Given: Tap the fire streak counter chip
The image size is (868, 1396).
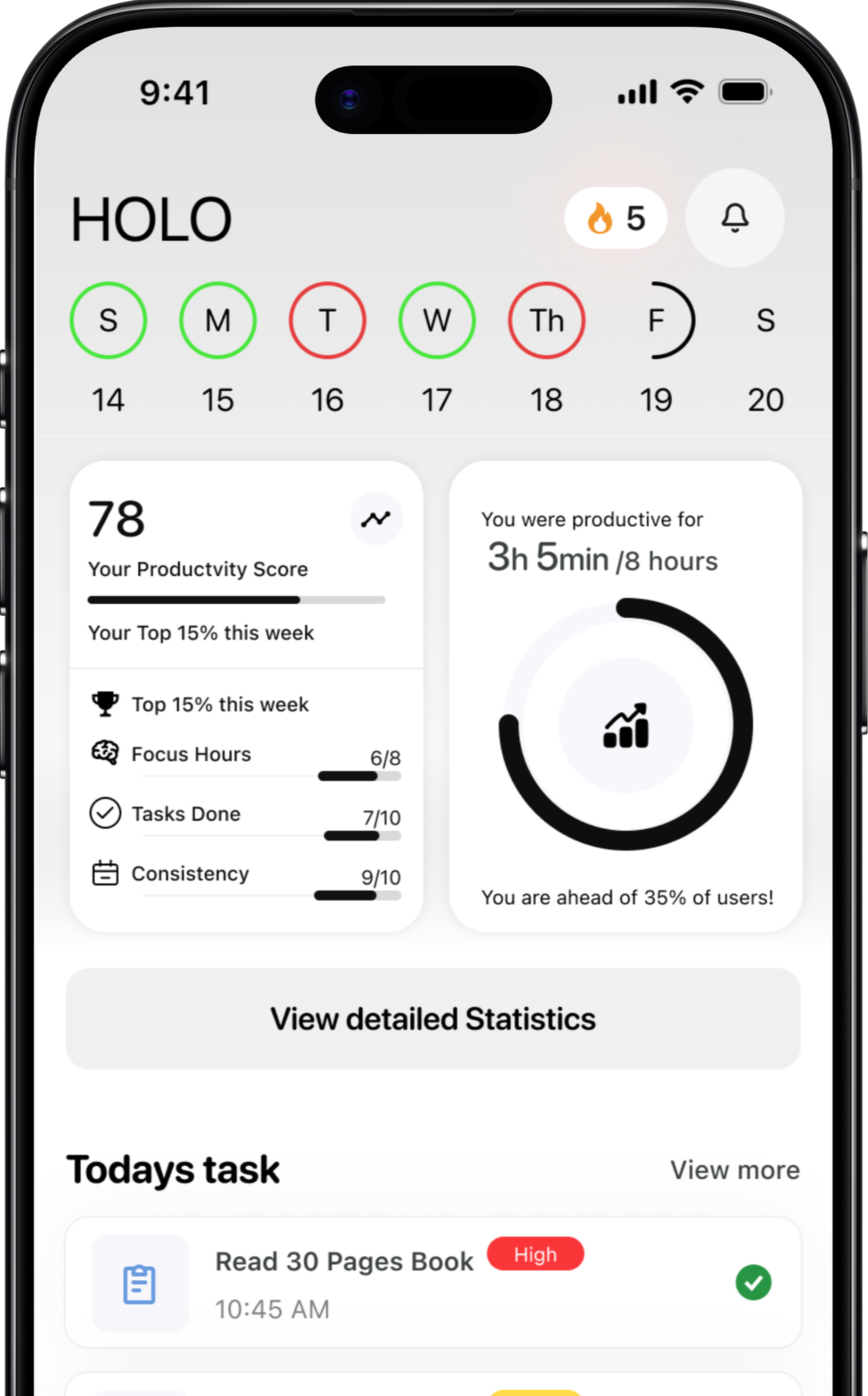Looking at the screenshot, I should coord(615,218).
